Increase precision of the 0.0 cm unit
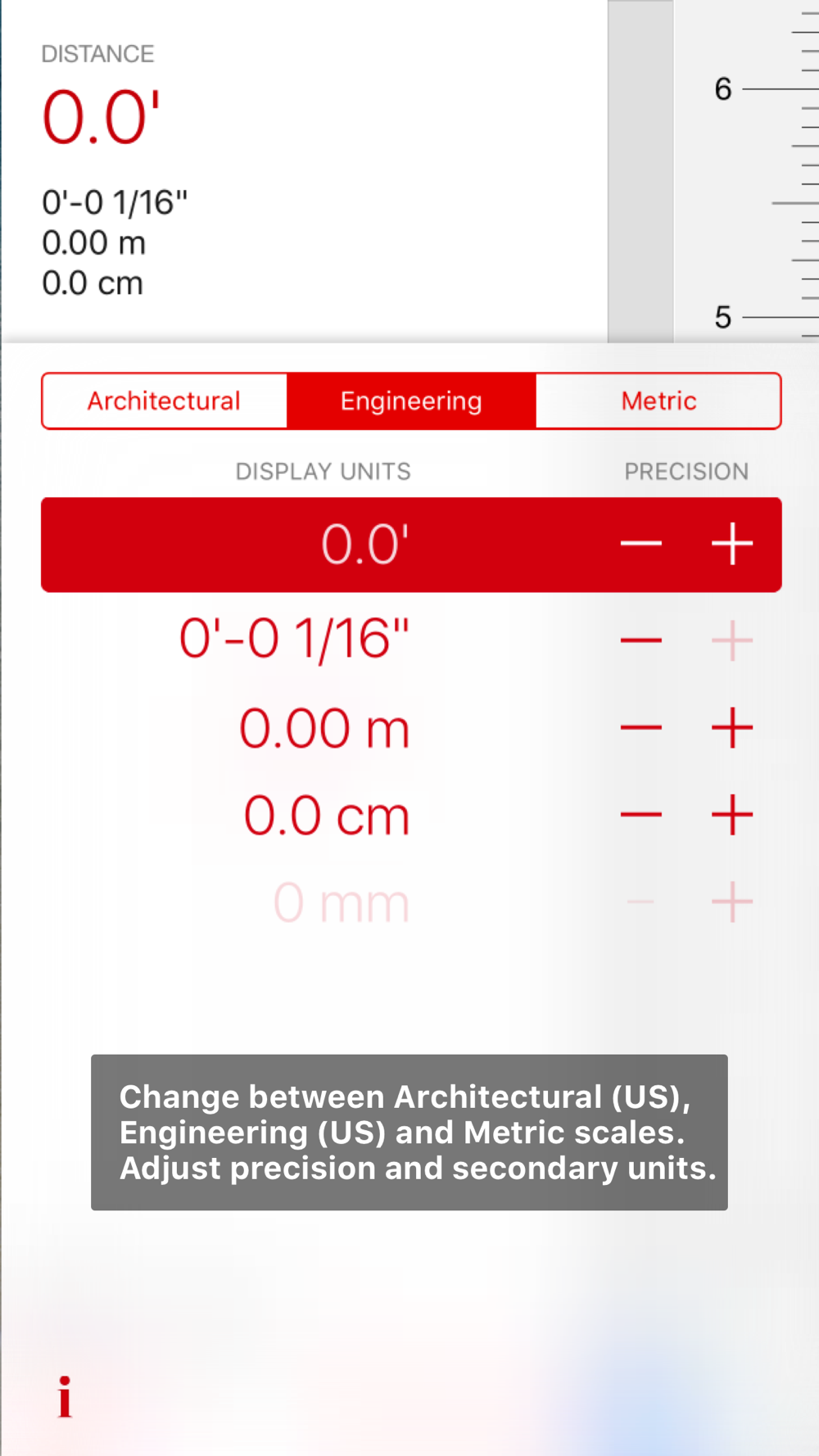Viewport: 819px width, 1456px height. (x=731, y=815)
